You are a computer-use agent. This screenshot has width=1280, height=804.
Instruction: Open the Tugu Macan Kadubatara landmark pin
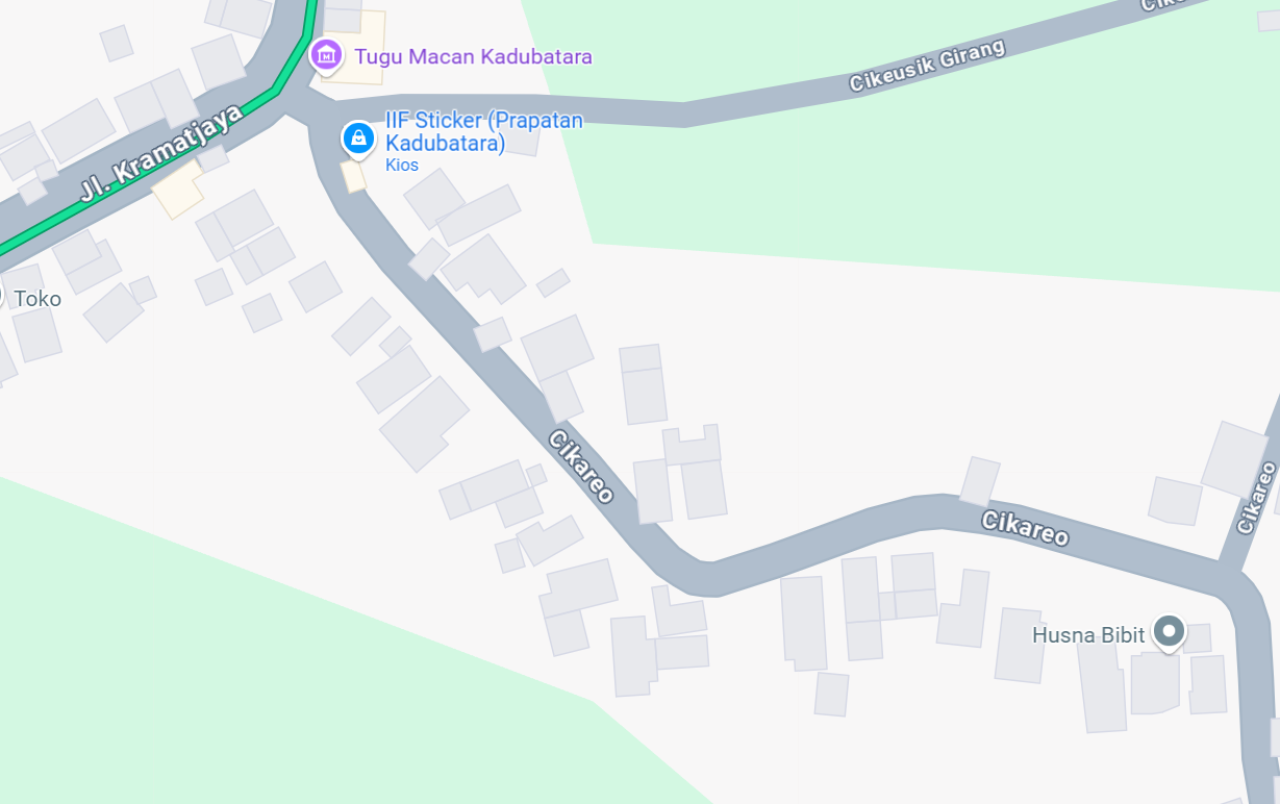click(326, 55)
